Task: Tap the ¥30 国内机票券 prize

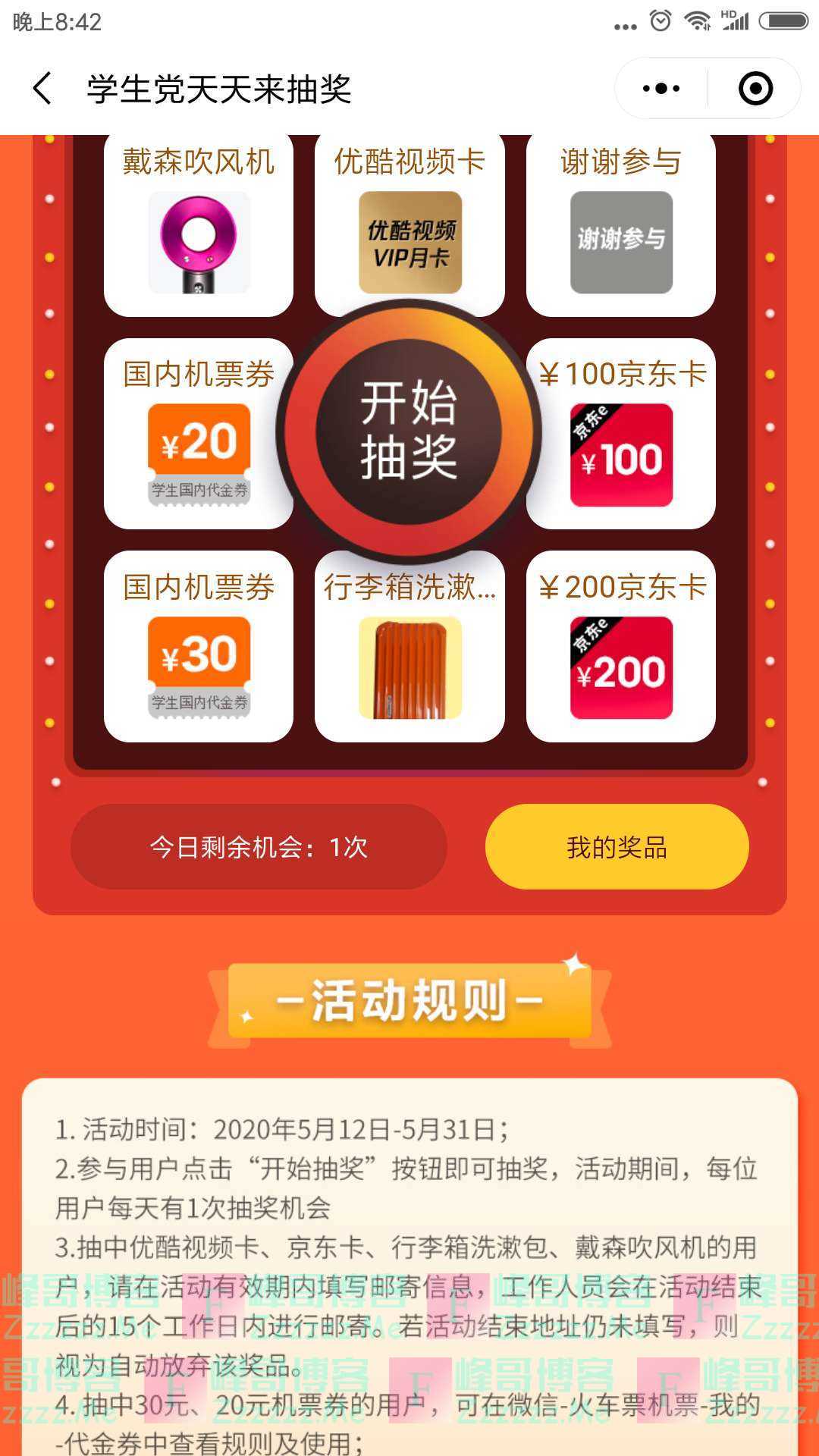Action: tap(199, 648)
